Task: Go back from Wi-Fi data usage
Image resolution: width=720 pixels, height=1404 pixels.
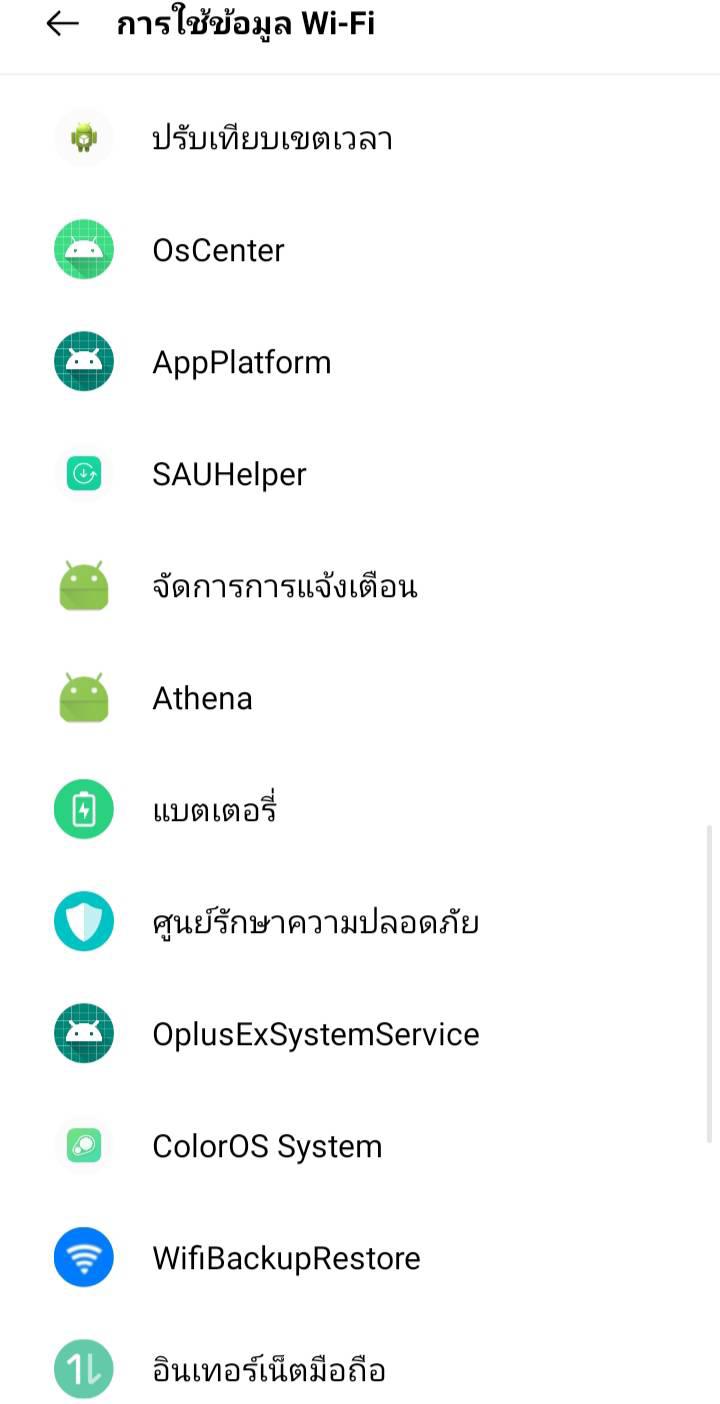Action: pos(62,24)
